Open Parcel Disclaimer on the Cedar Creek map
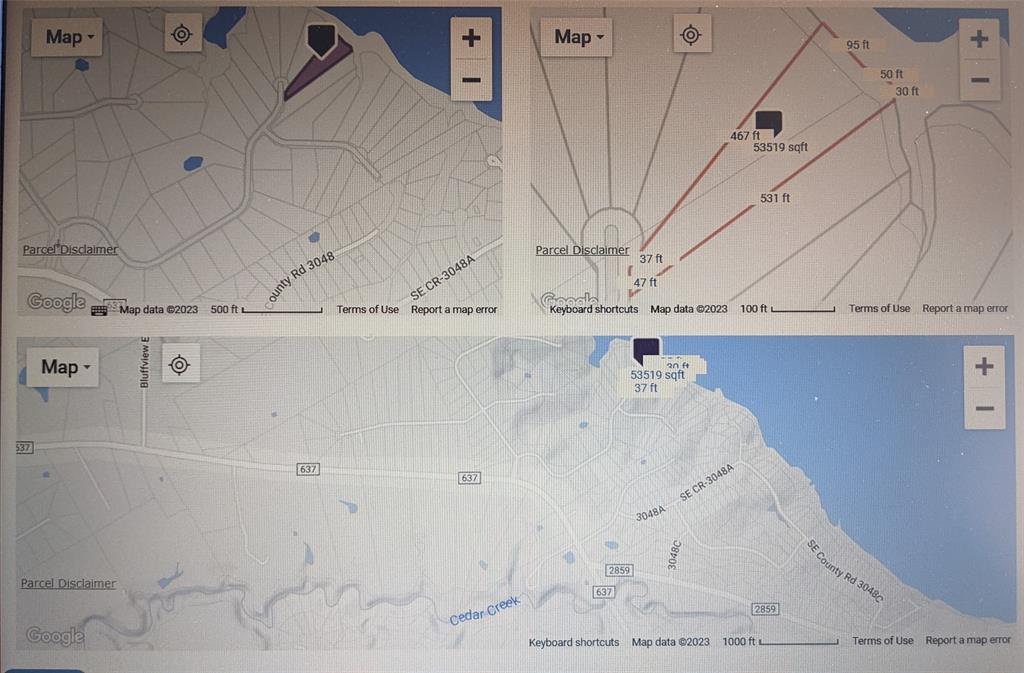The image size is (1024, 673). [x=68, y=583]
